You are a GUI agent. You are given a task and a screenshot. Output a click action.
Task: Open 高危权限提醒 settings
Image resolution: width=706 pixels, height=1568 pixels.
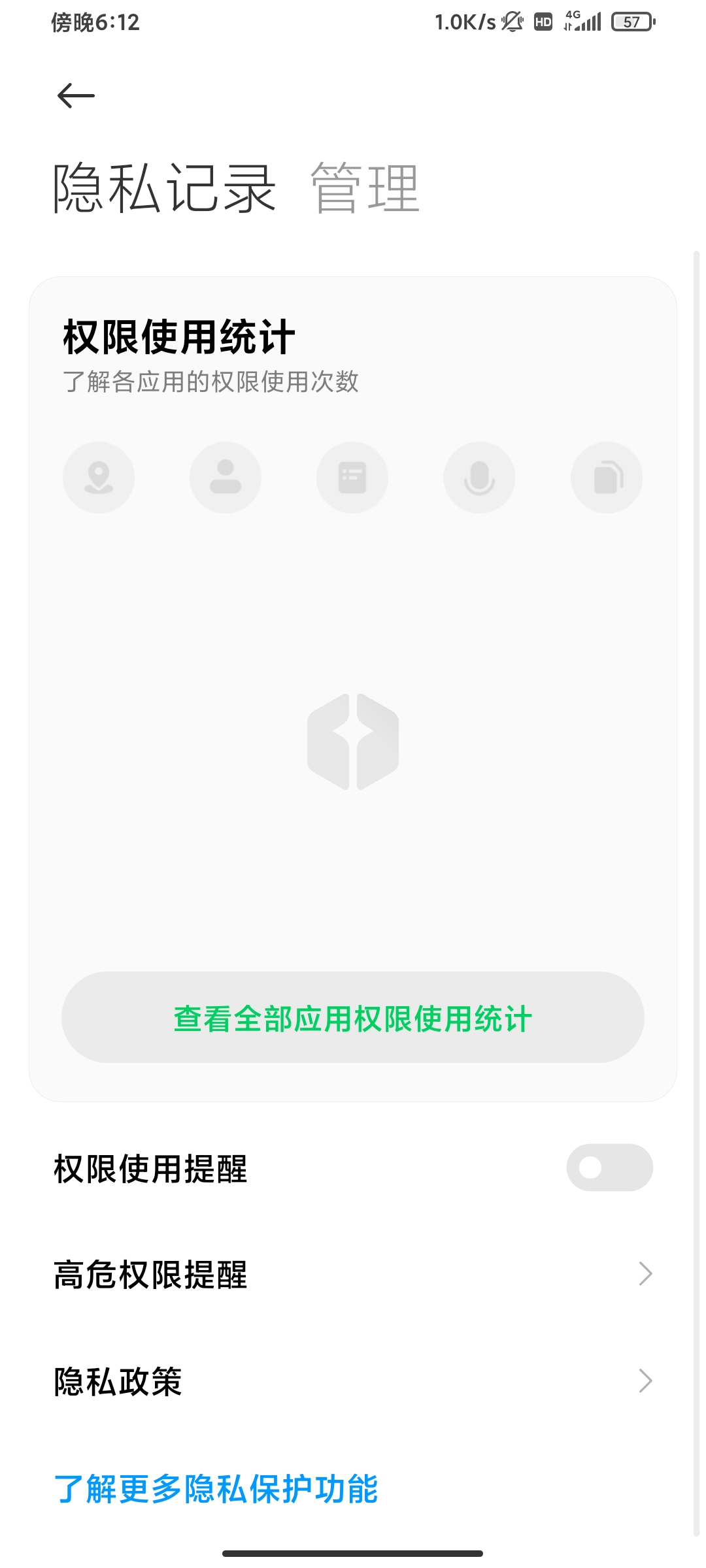pos(353,1274)
